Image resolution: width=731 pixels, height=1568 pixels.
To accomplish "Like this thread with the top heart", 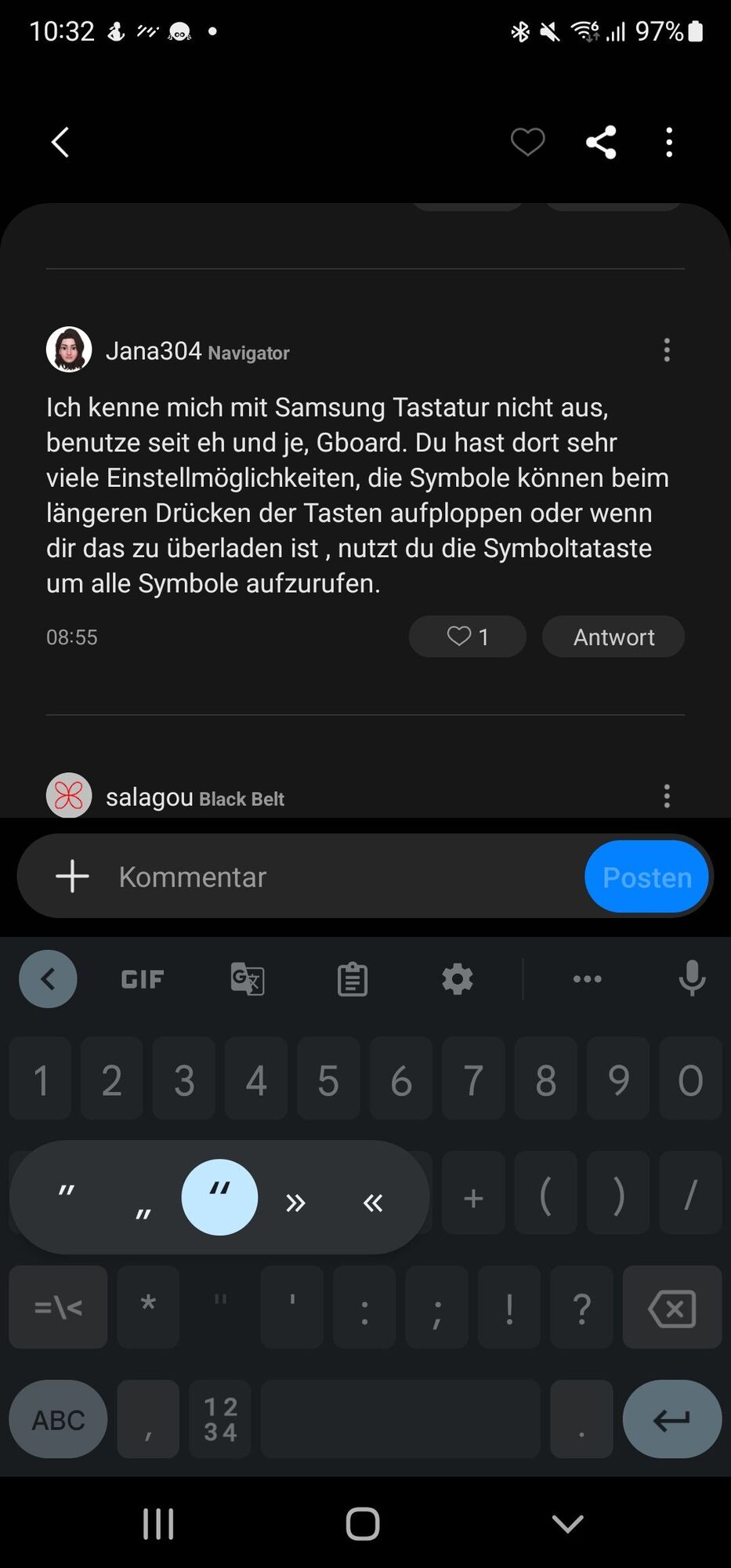I will (x=527, y=143).
